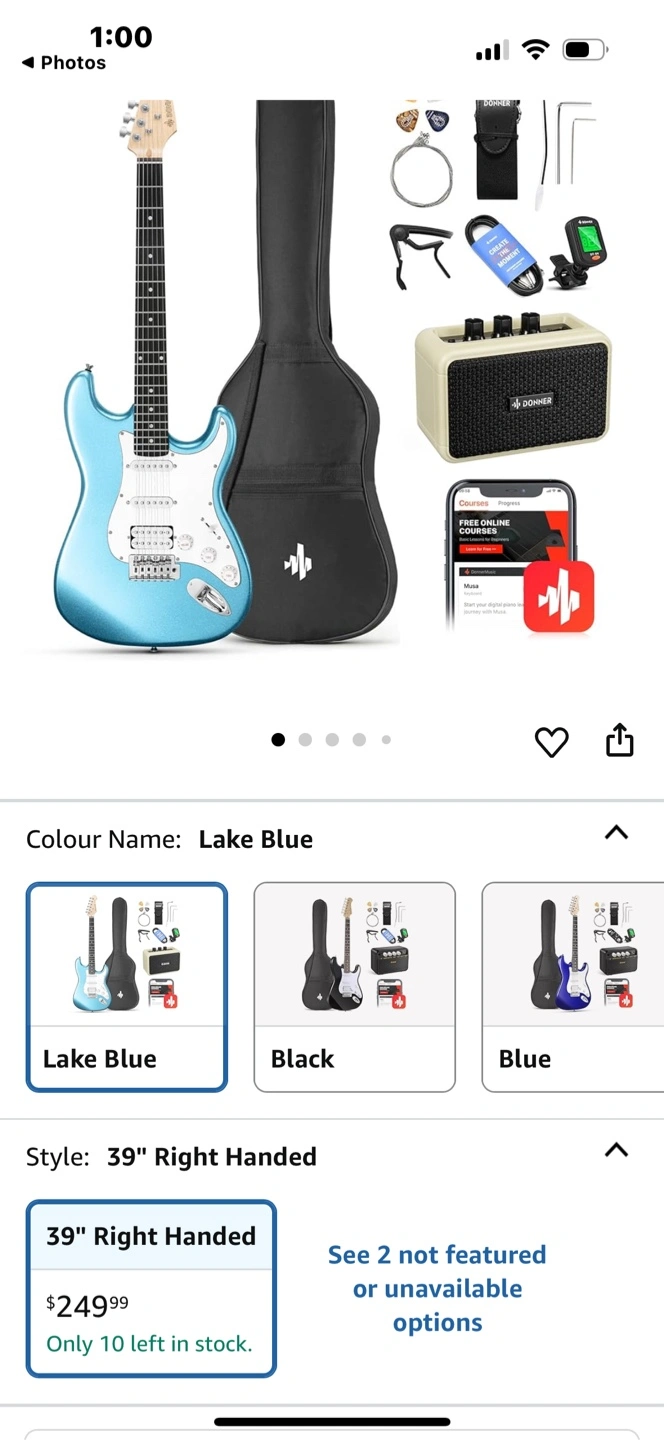The width and height of the screenshot is (664, 1440).
Task: Share this guitar listing
Action: click(620, 740)
